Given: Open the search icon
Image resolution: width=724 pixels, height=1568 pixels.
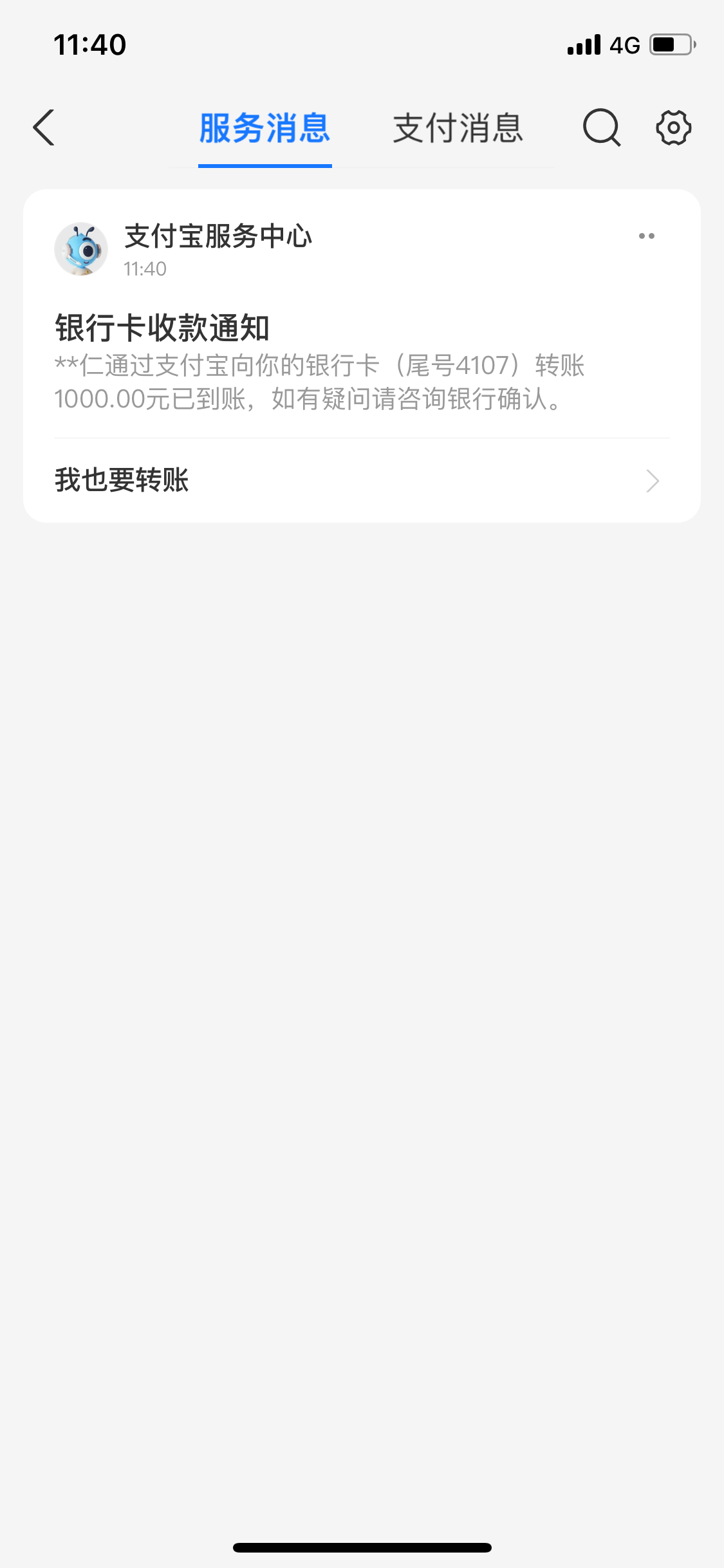Looking at the screenshot, I should (x=602, y=127).
